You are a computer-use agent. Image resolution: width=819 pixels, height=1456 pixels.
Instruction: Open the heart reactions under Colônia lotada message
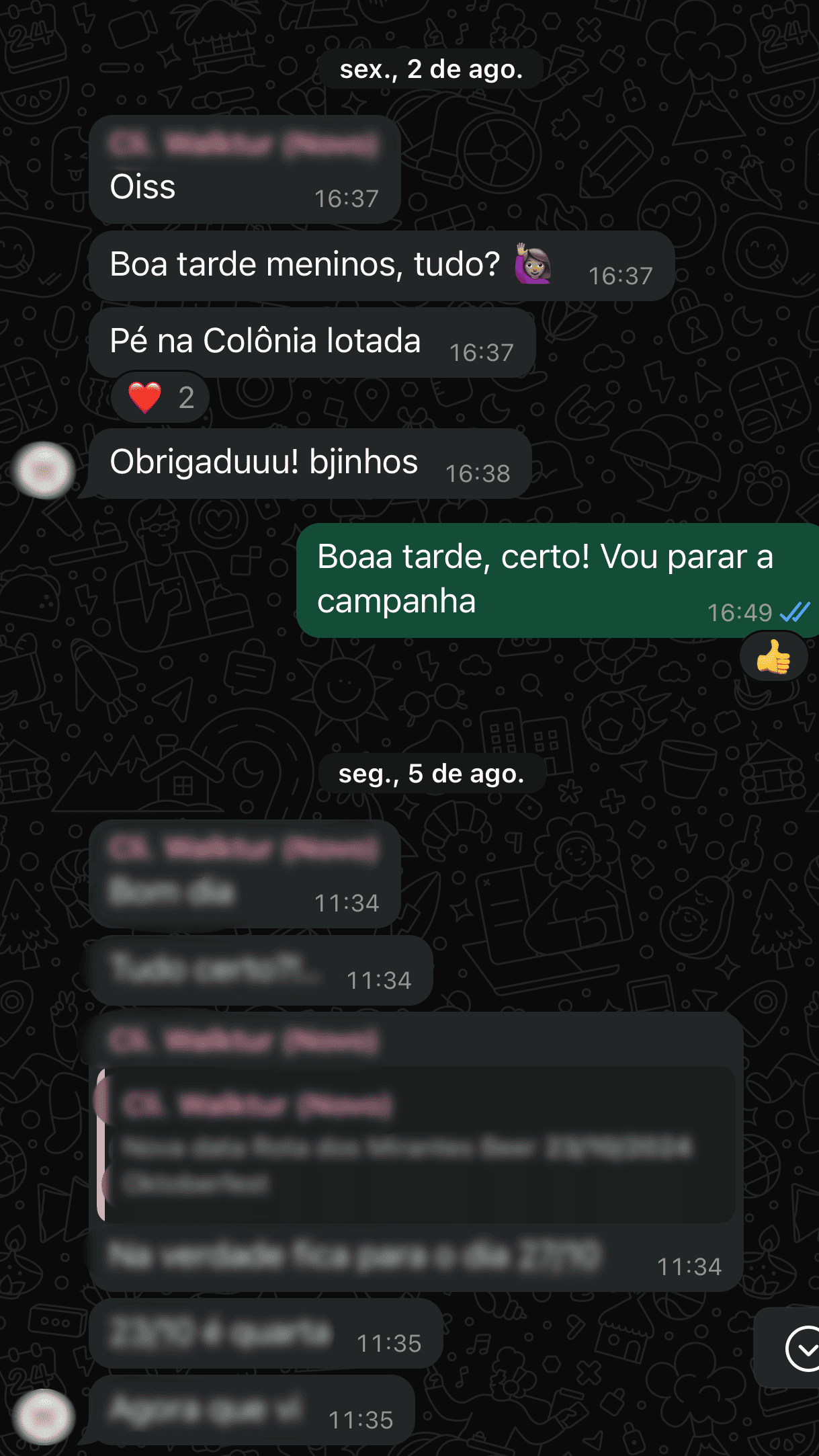click(161, 397)
